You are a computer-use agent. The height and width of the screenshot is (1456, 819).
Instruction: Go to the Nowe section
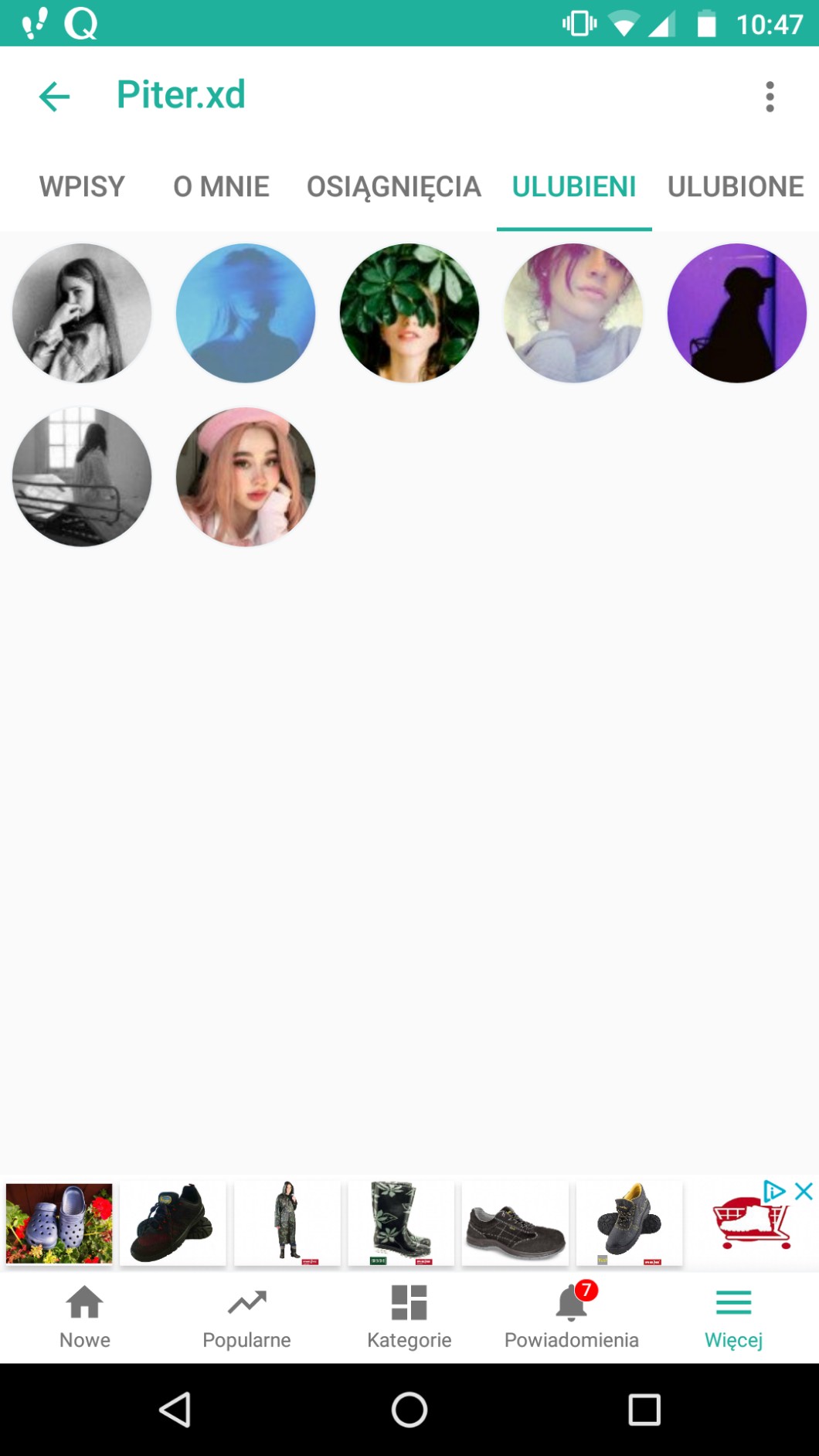point(85,1318)
